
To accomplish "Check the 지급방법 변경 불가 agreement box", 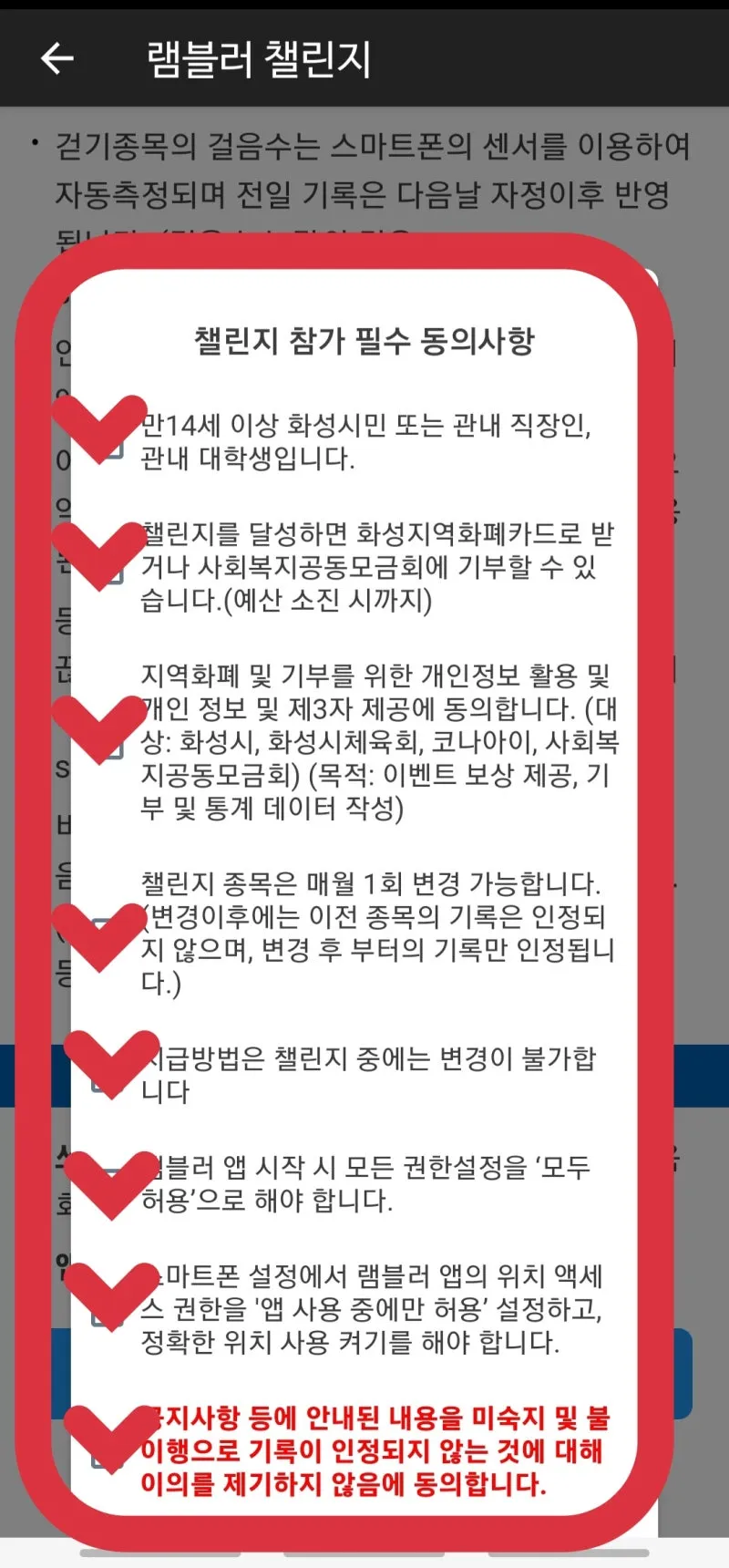I will [x=107, y=1078].
